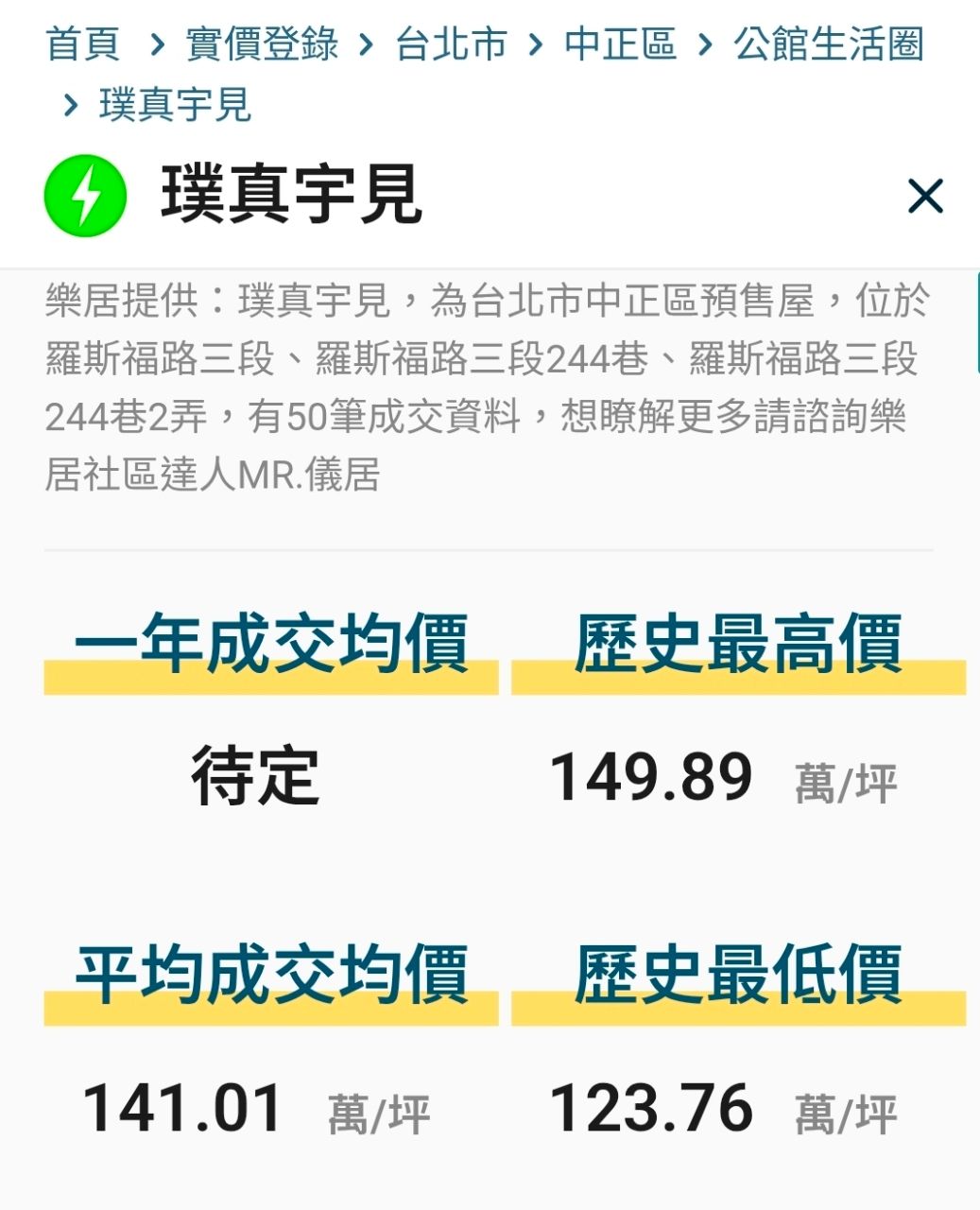Viewport: 980px width, 1210px height.
Task: Open the 首頁 breadcrumb link
Action: tap(83, 43)
